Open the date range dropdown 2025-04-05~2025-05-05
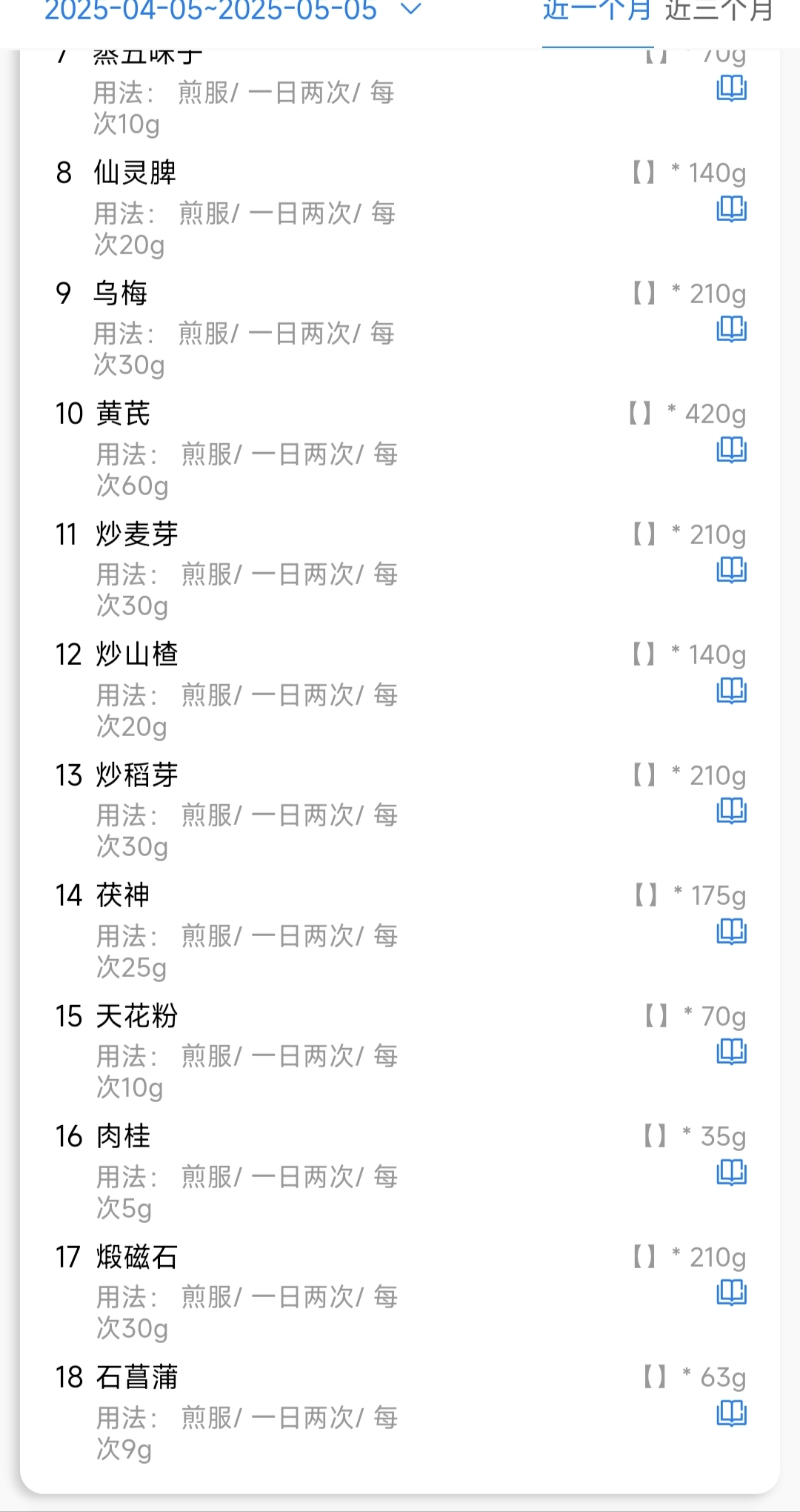Viewport: 800px width, 1512px height. 233,10
